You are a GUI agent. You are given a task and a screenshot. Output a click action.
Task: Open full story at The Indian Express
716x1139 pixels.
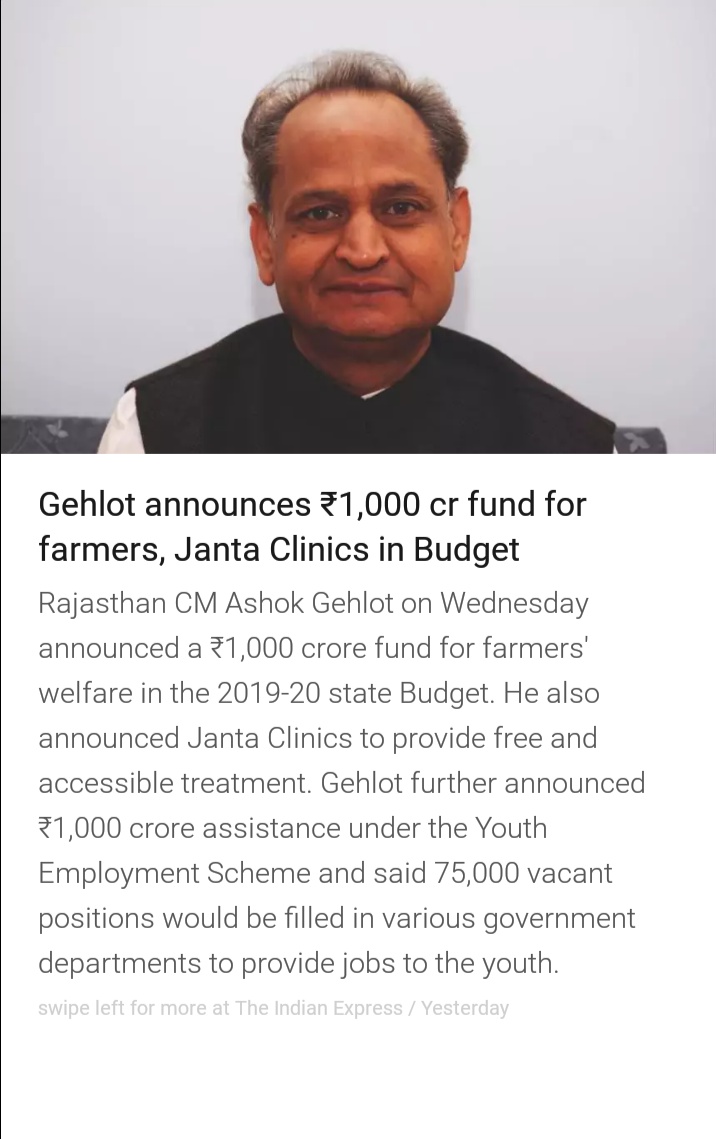click(273, 1008)
